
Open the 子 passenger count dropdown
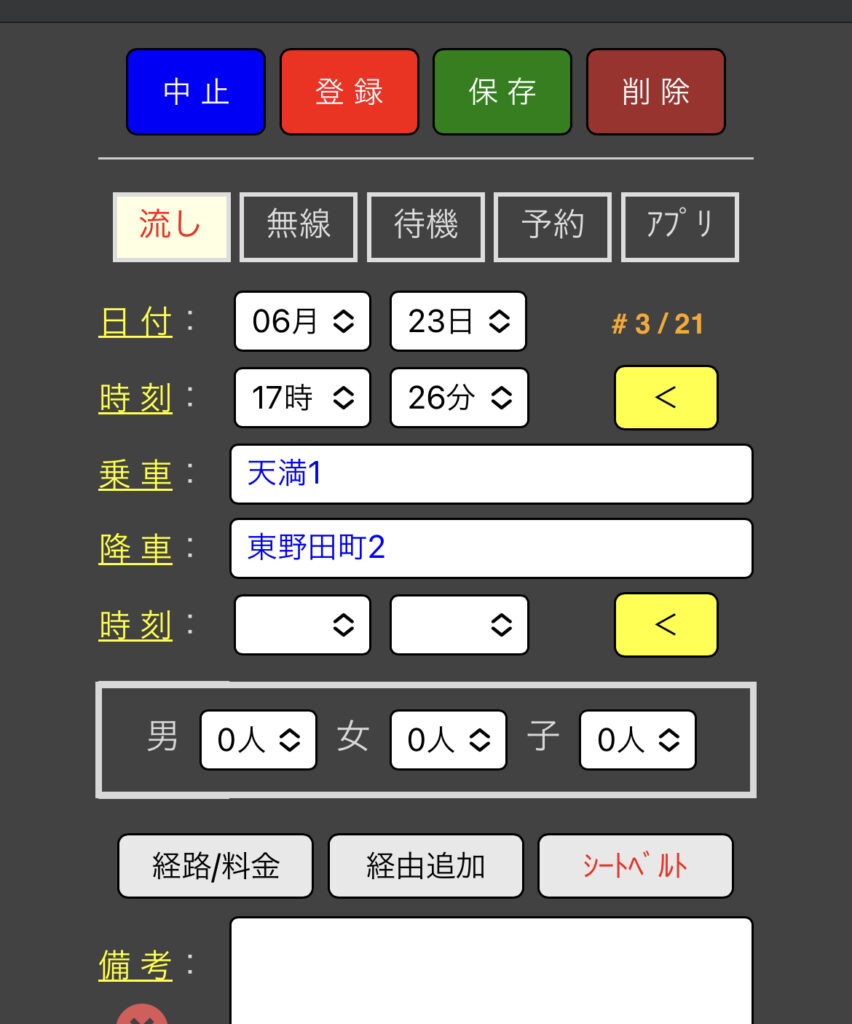click(637, 740)
